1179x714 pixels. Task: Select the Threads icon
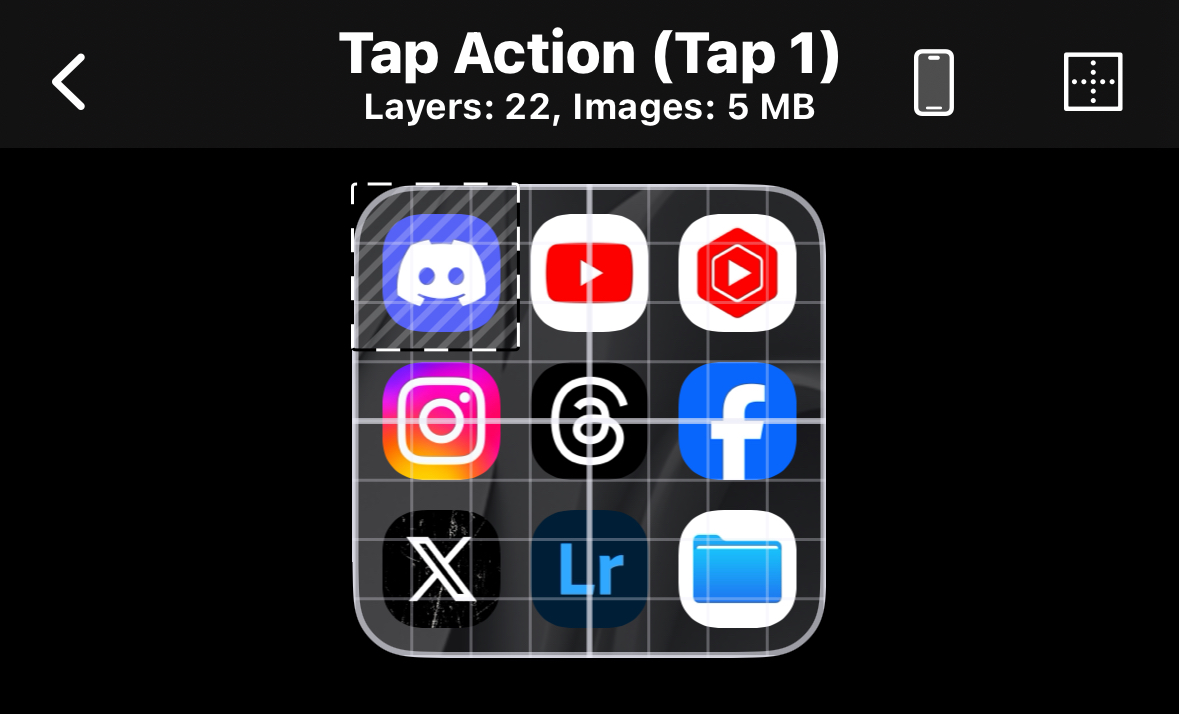(589, 421)
